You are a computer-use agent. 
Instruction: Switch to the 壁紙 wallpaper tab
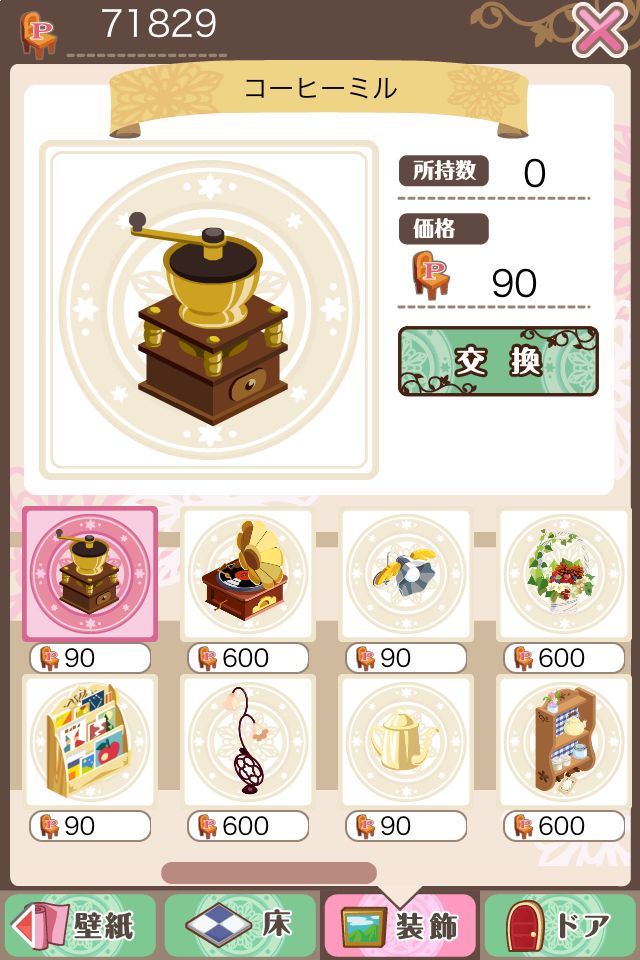click(x=81, y=926)
